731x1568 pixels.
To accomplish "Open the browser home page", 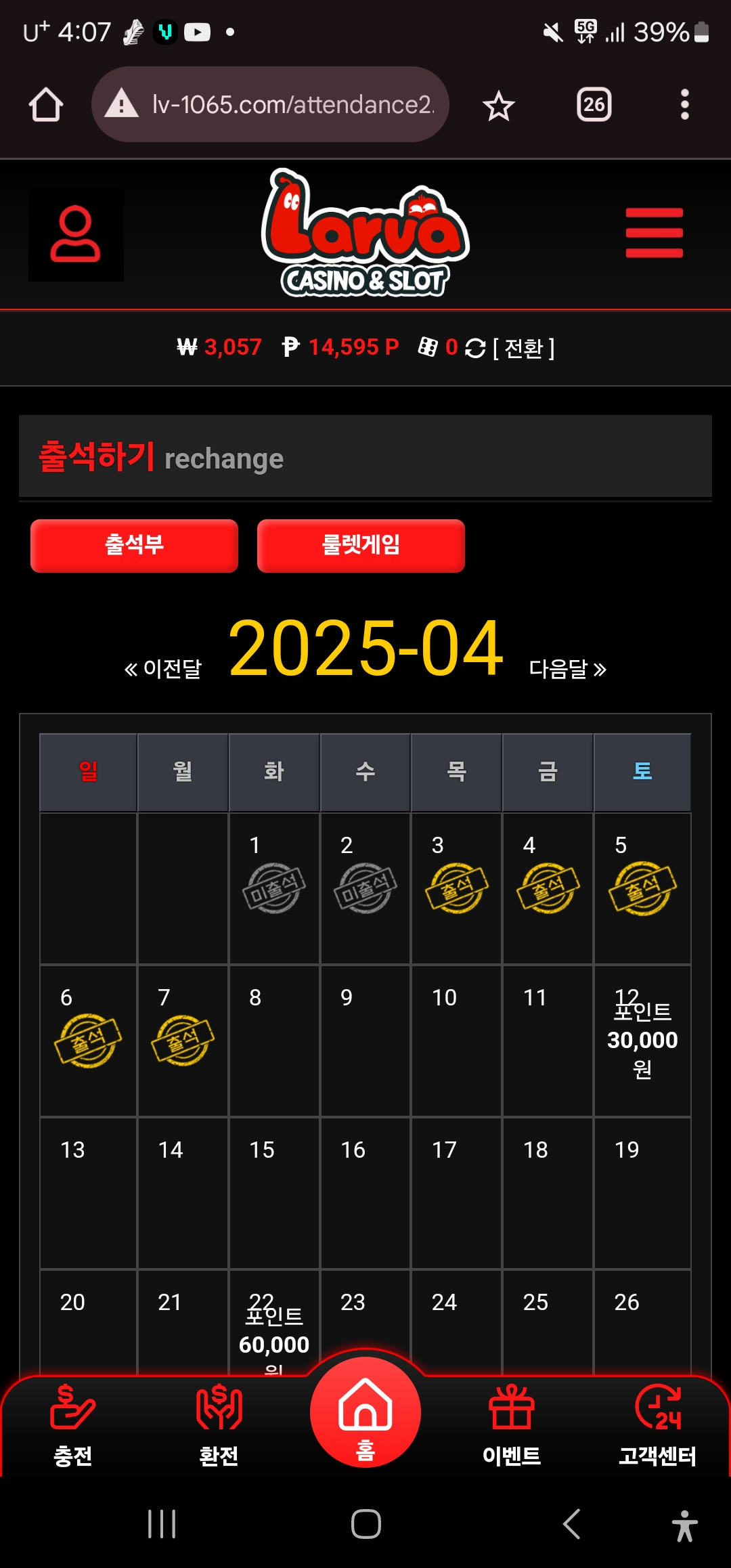I will pyautogui.click(x=46, y=105).
